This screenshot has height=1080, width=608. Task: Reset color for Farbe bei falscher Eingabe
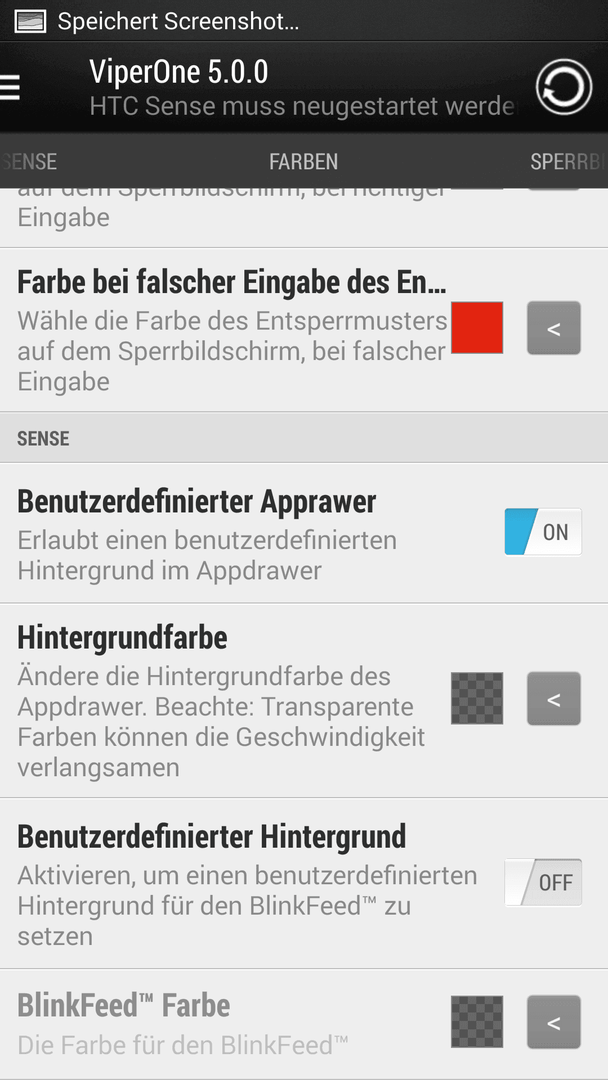tap(554, 328)
